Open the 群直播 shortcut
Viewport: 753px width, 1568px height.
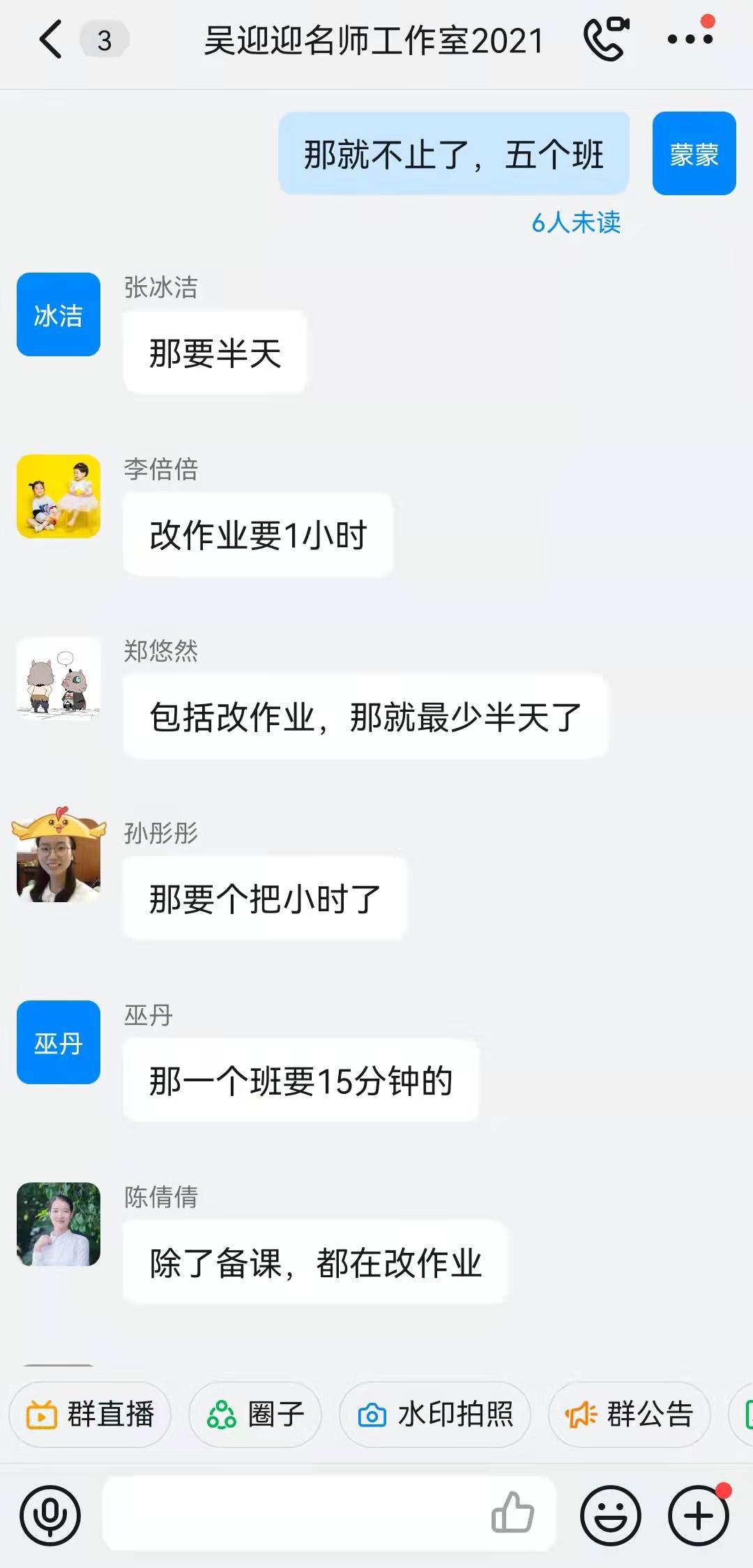tap(90, 1415)
